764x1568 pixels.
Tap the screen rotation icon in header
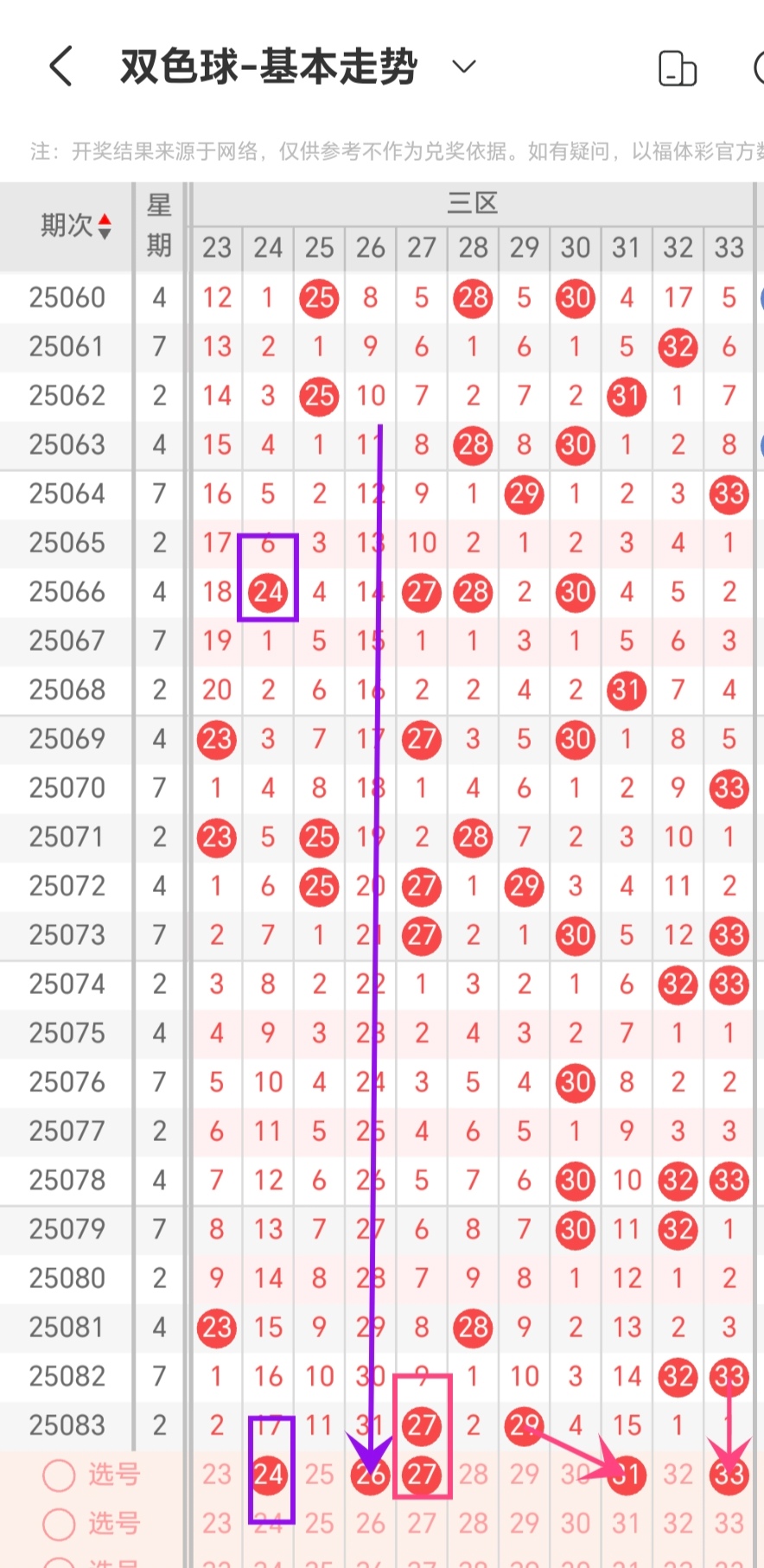(x=677, y=68)
